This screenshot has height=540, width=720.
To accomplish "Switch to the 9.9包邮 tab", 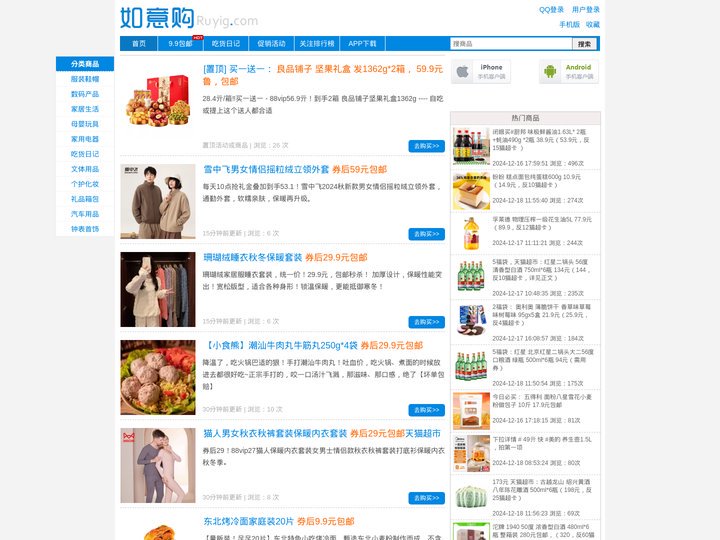I will click(180, 44).
